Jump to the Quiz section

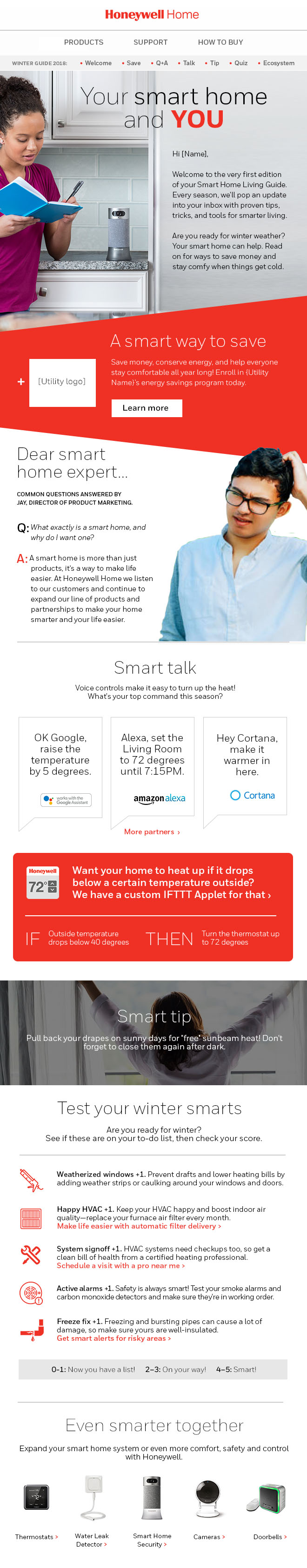tap(240, 63)
